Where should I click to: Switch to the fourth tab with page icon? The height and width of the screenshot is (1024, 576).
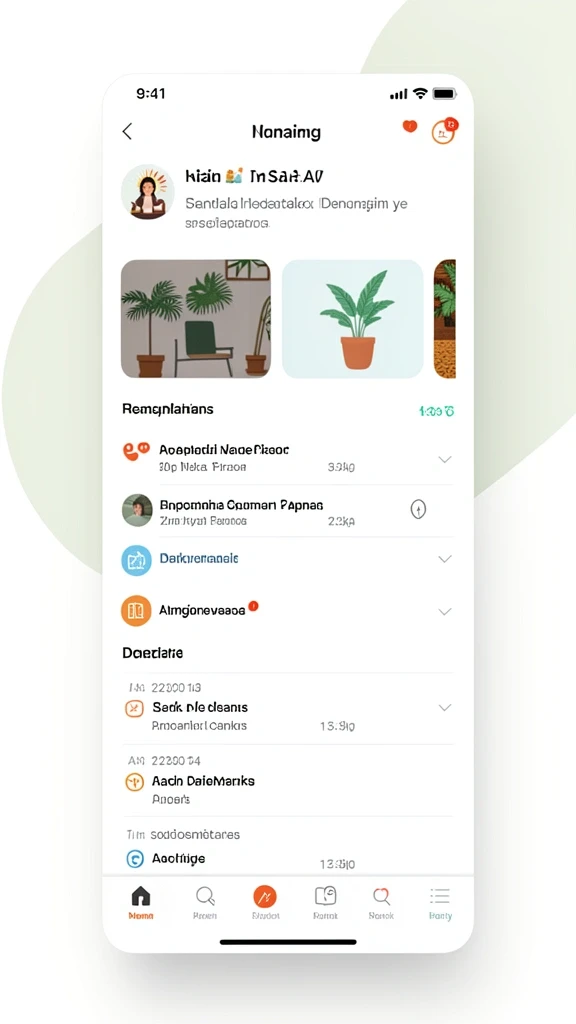tap(325, 903)
